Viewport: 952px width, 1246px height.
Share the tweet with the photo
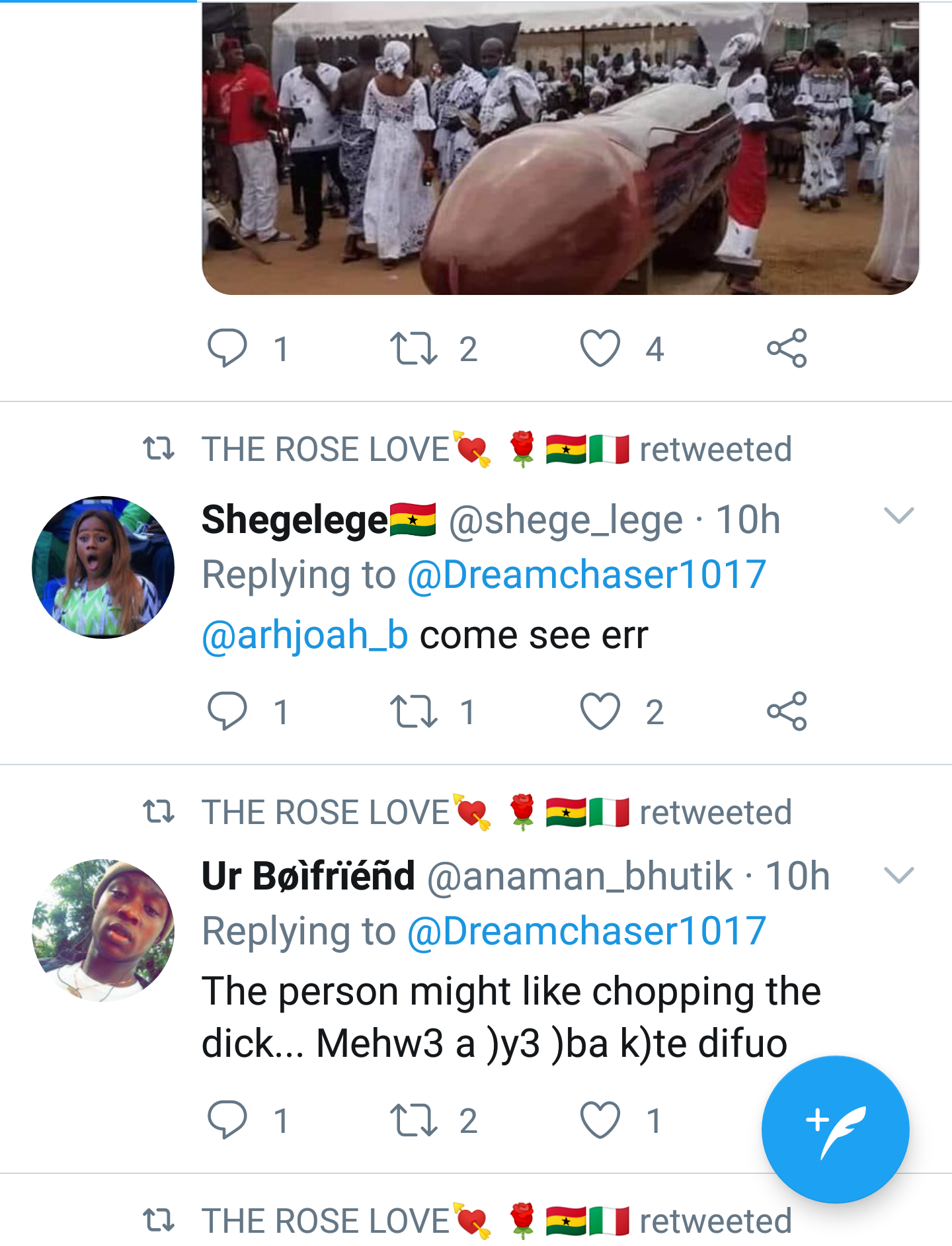point(787,348)
